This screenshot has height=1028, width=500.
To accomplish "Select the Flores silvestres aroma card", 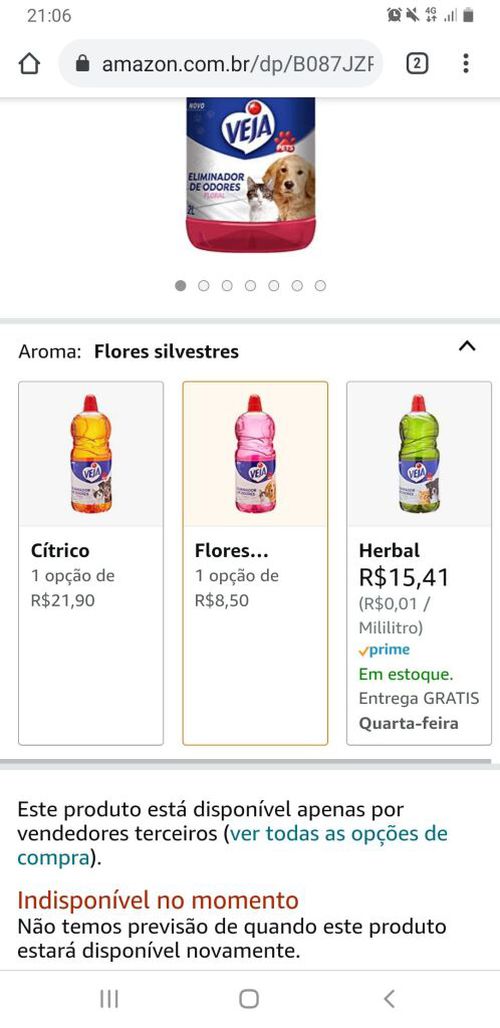I will (255, 563).
